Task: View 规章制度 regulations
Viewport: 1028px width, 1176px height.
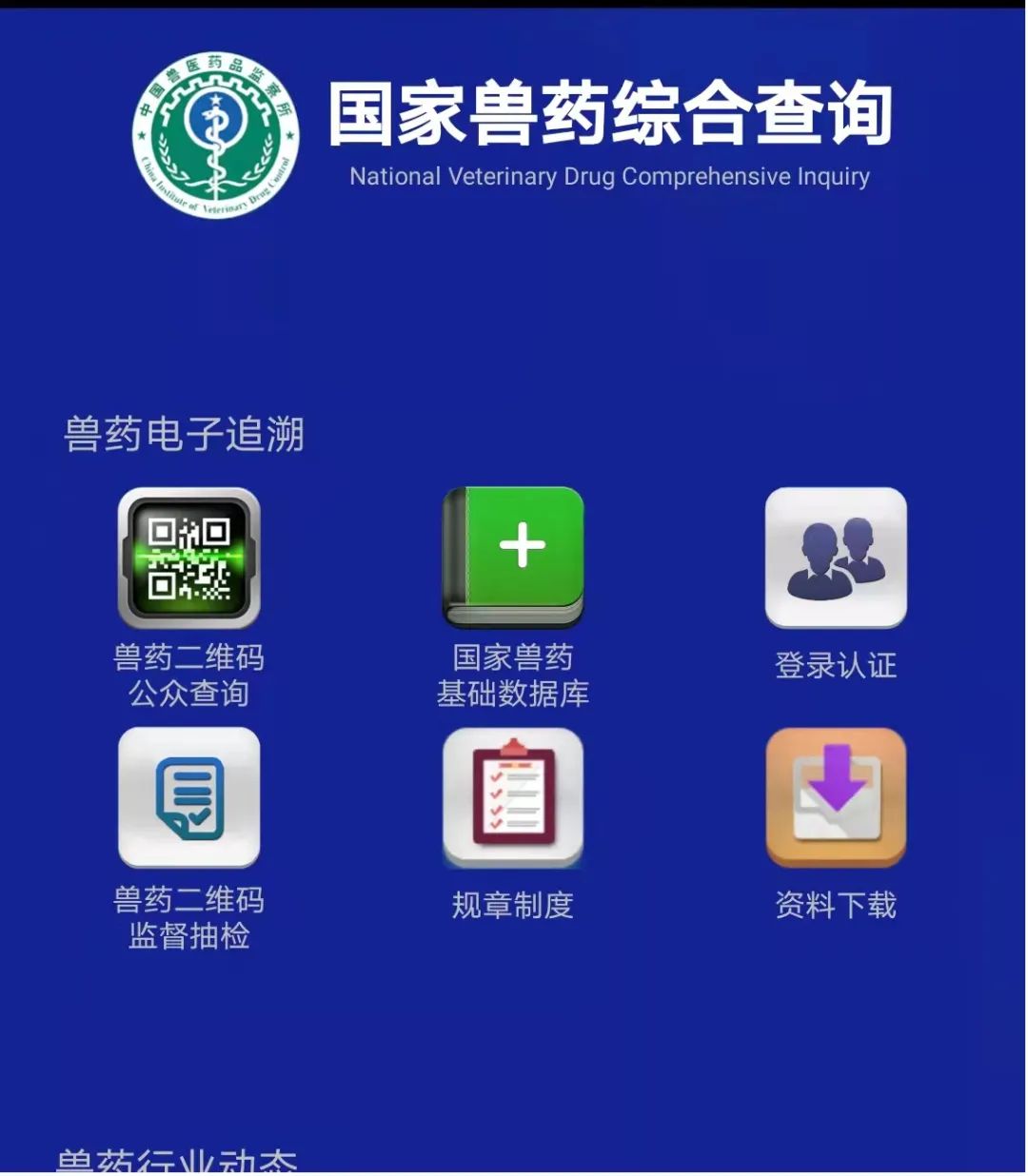Action: 513,798
